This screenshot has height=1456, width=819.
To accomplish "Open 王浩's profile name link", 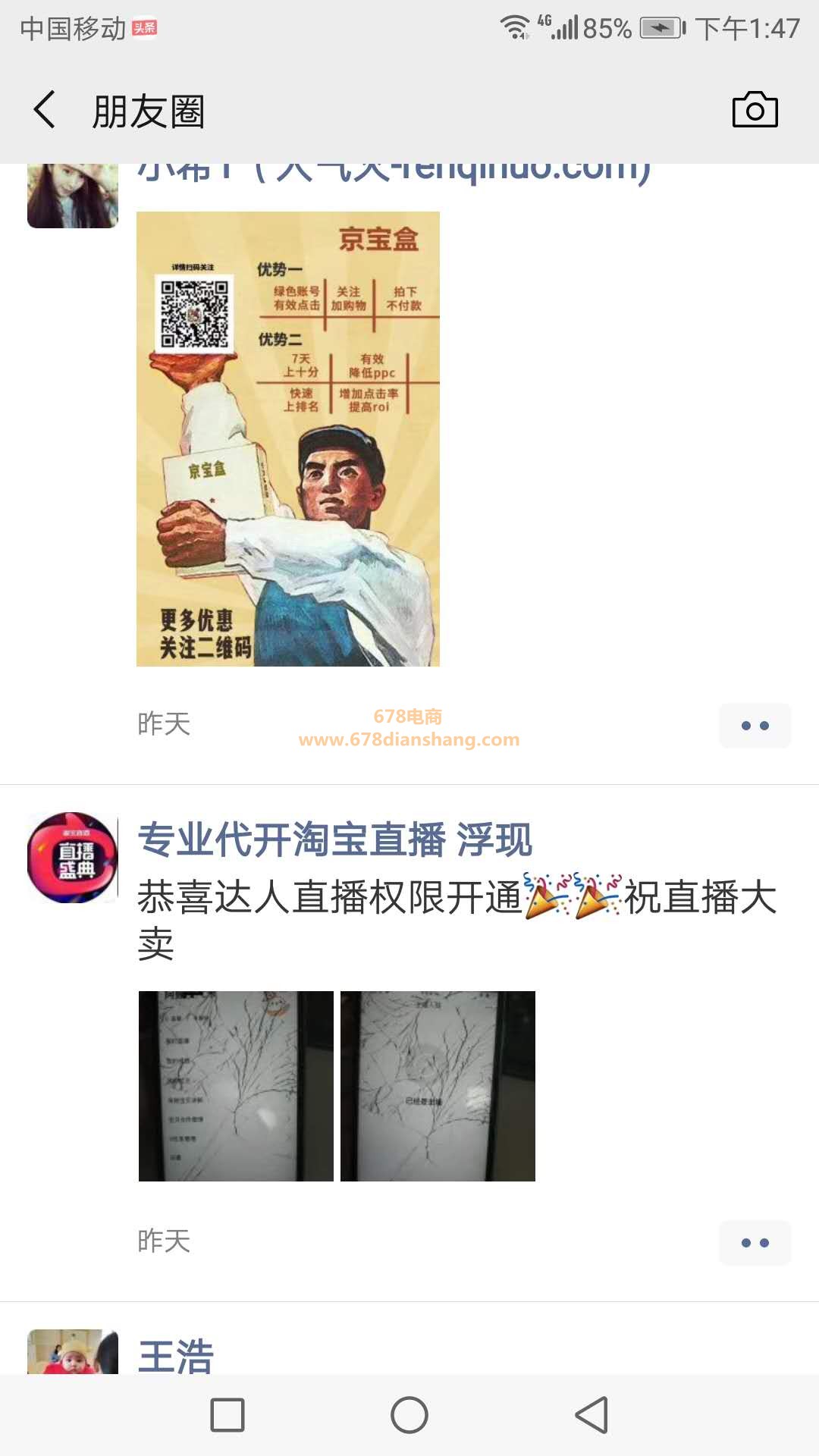I will pos(176,1356).
